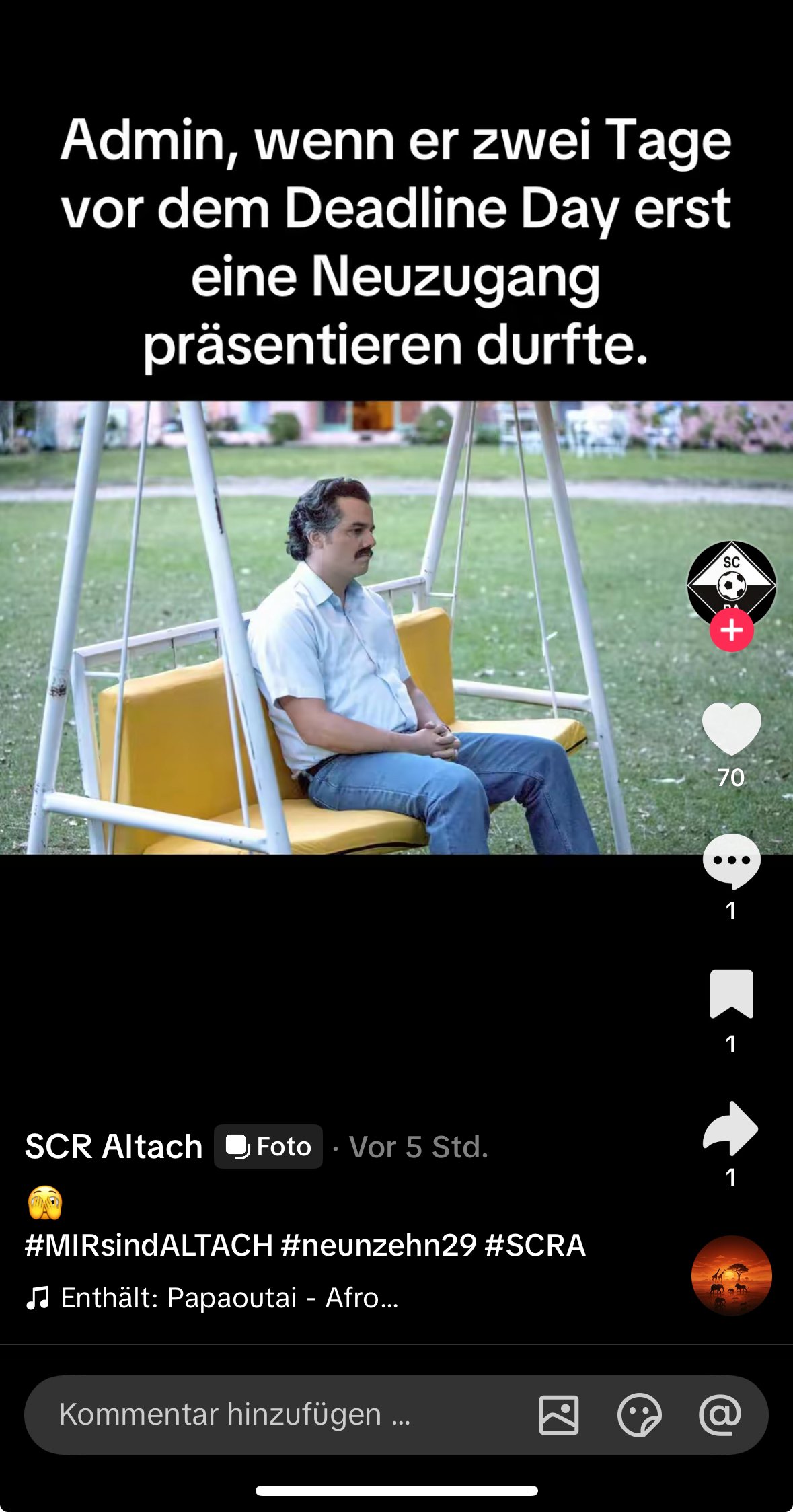
Task: Like this post with the heart
Action: click(x=731, y=729)
